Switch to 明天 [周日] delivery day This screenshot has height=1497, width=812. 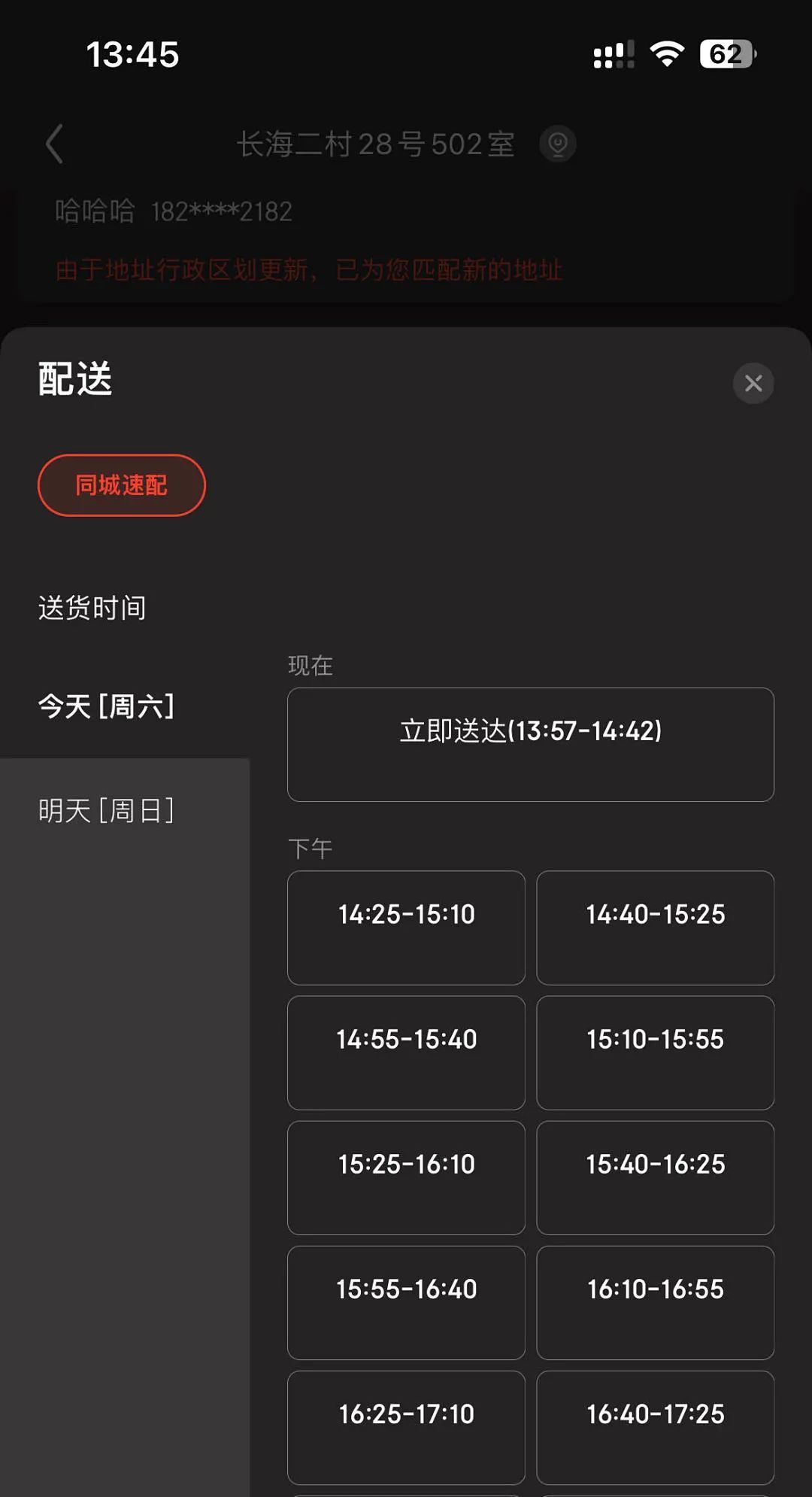[107, 811]
